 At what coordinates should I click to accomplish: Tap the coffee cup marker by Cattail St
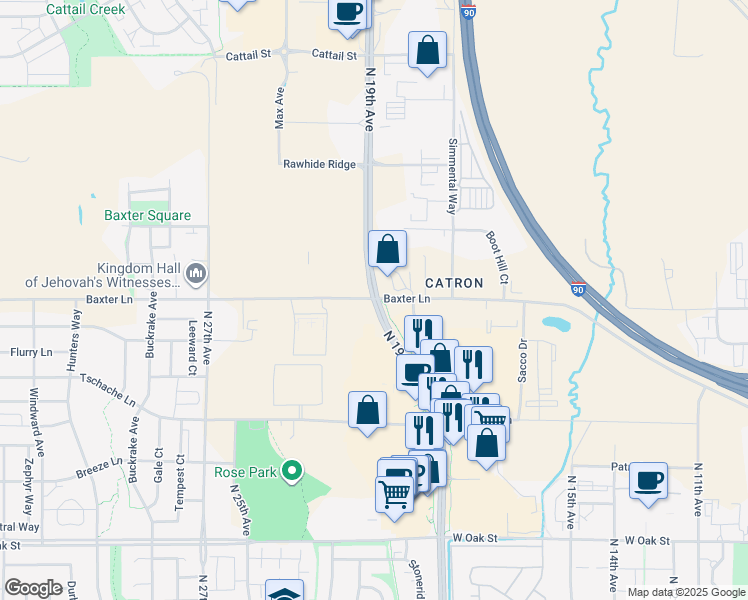coord(348,13)
